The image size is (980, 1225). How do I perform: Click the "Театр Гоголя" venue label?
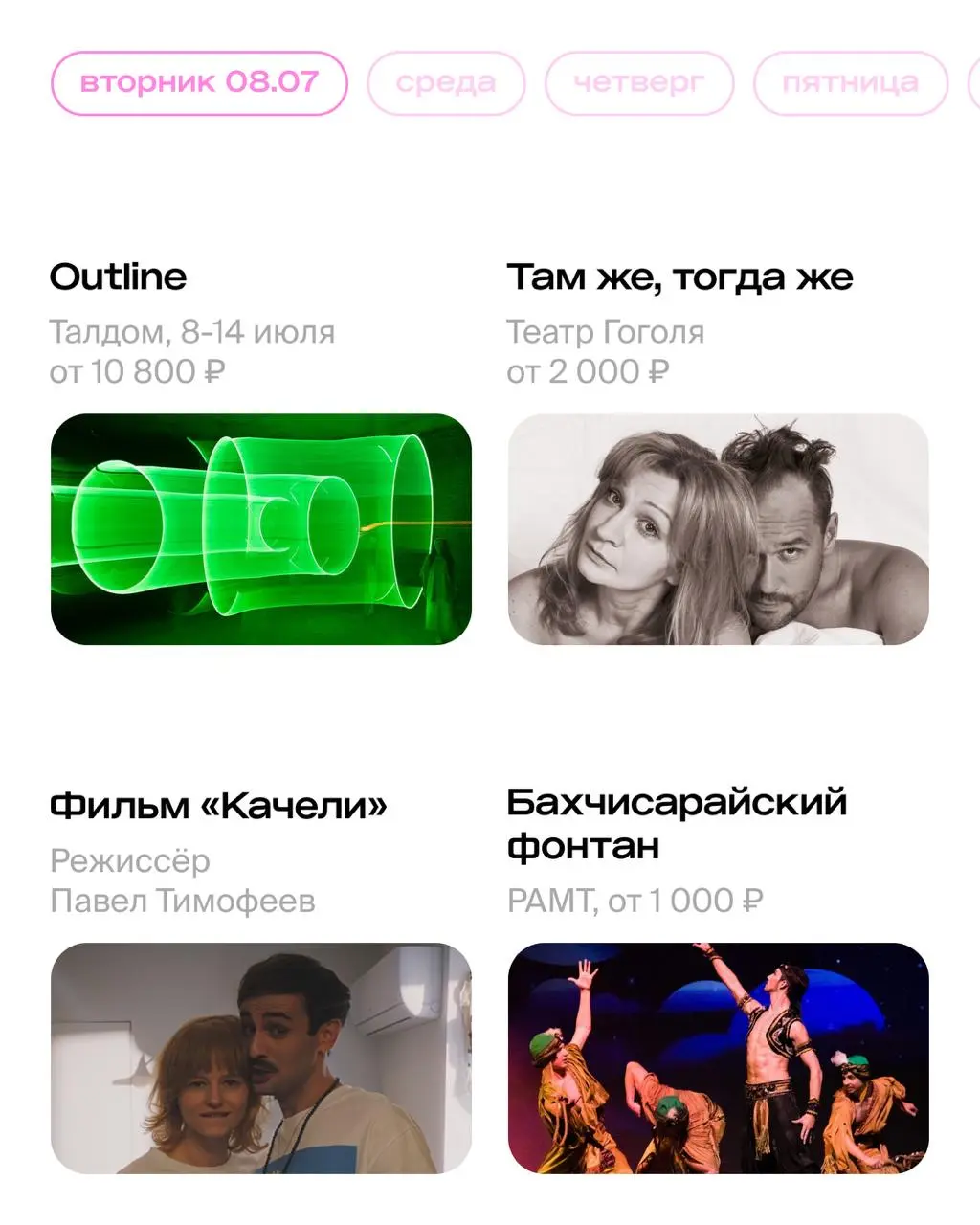(x=607, y=333)
